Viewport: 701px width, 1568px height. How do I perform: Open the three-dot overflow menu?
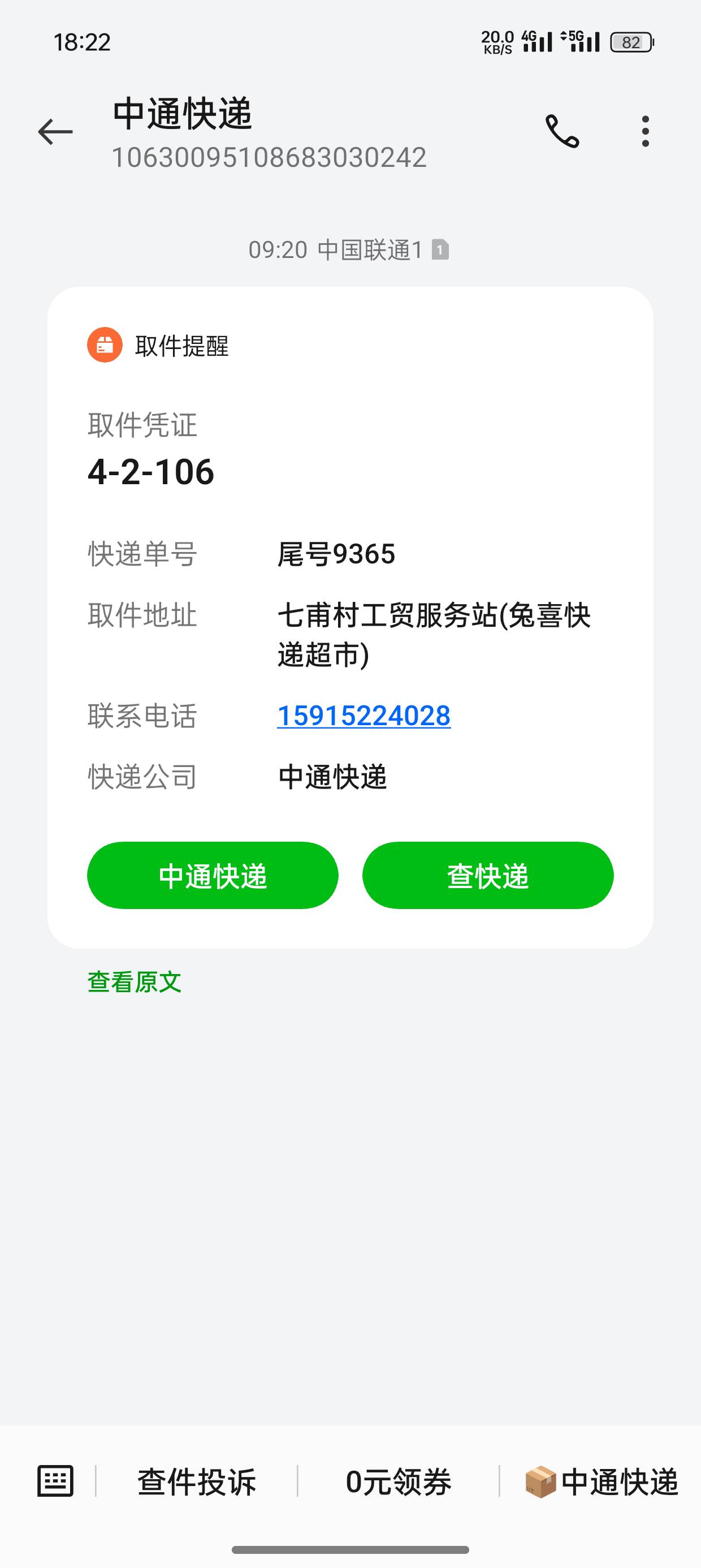pos(645,131)
